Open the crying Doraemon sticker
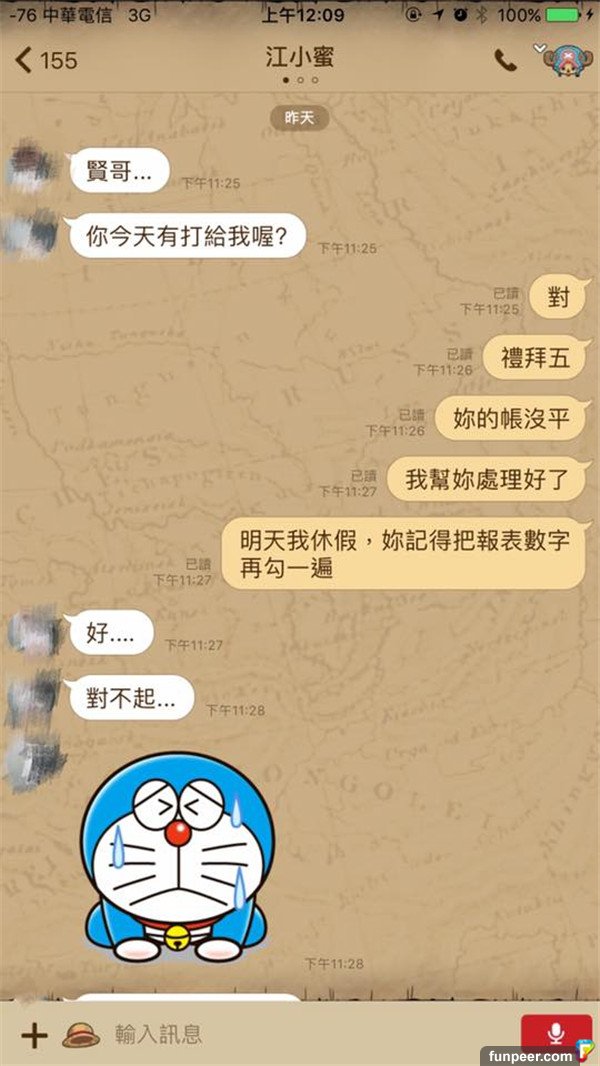Screen dimensions: 600x1066 (x=178, y=856)
